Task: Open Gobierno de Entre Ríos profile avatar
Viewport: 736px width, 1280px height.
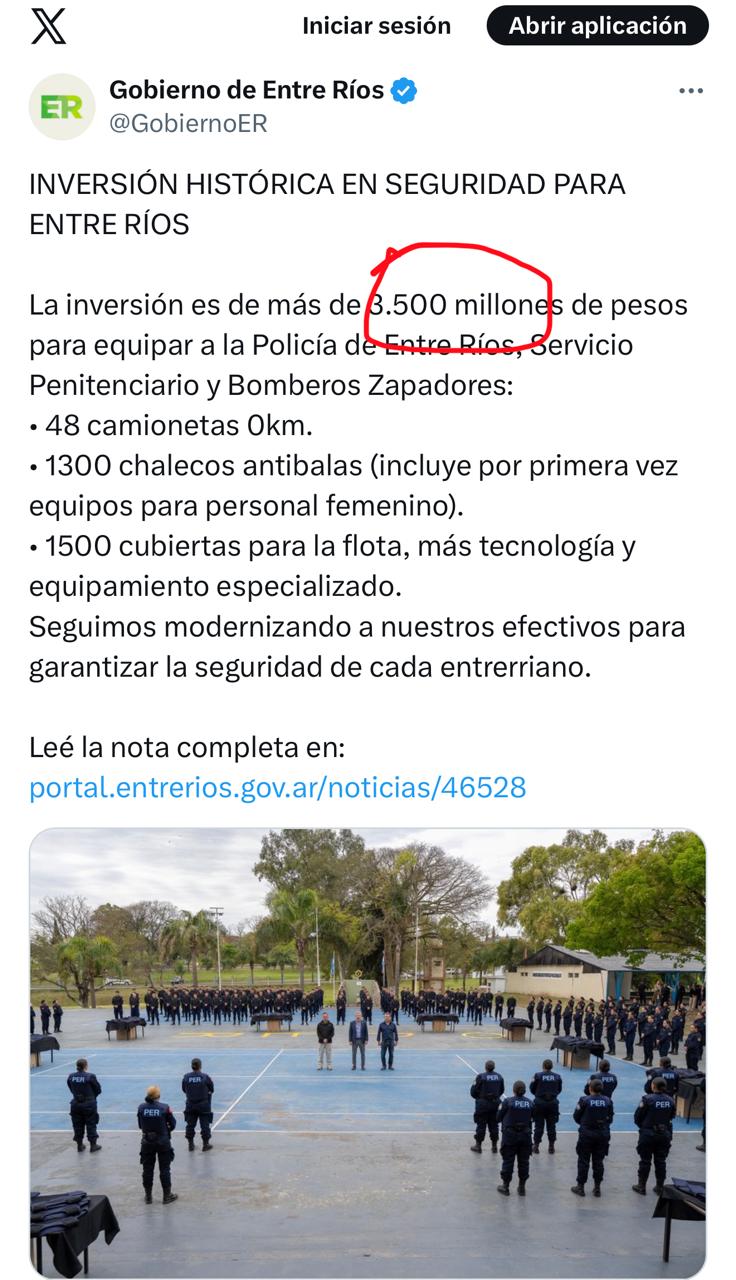Action: coord(62,107)
